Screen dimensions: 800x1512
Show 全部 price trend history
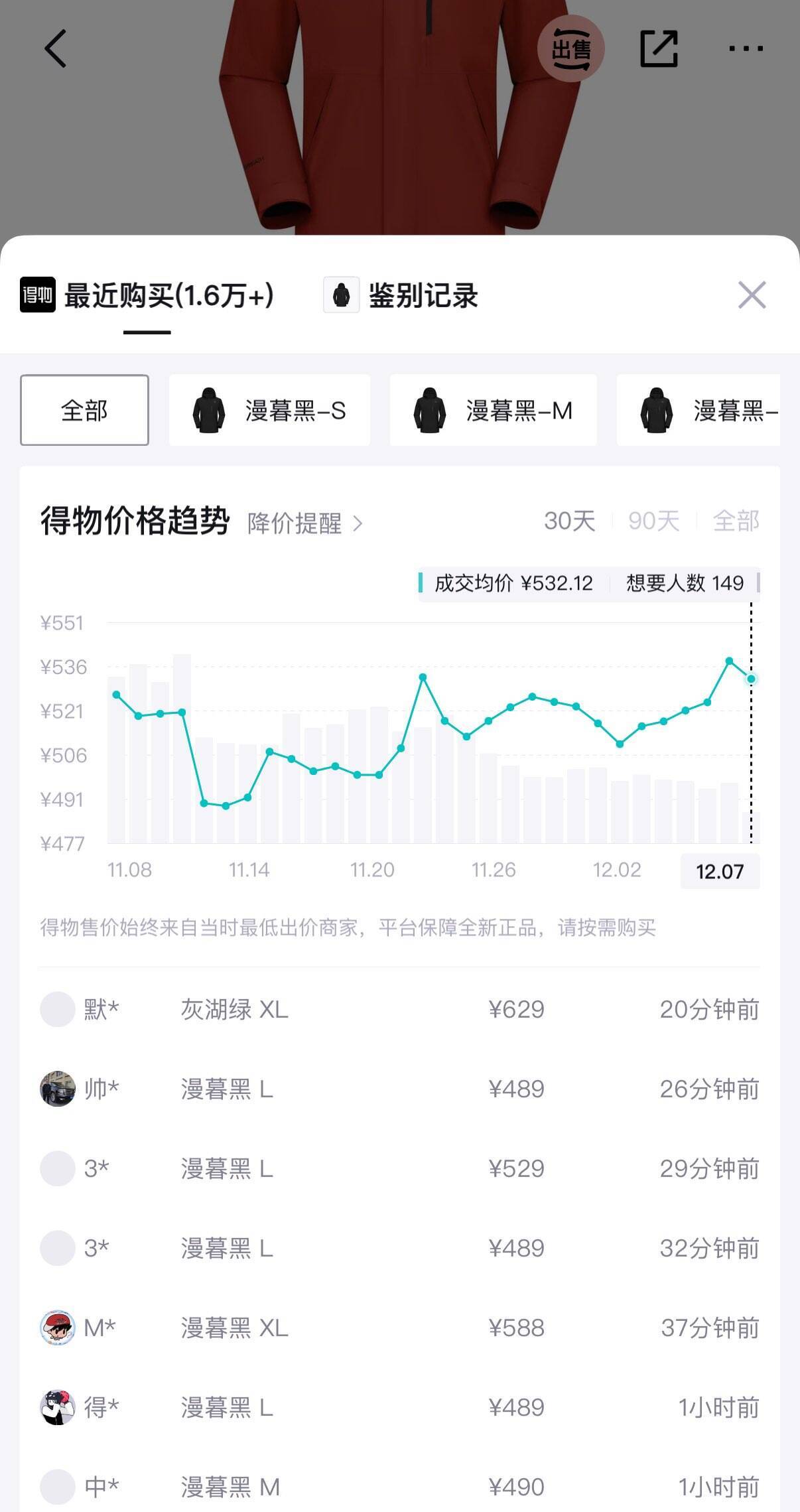tap(736, 521)
